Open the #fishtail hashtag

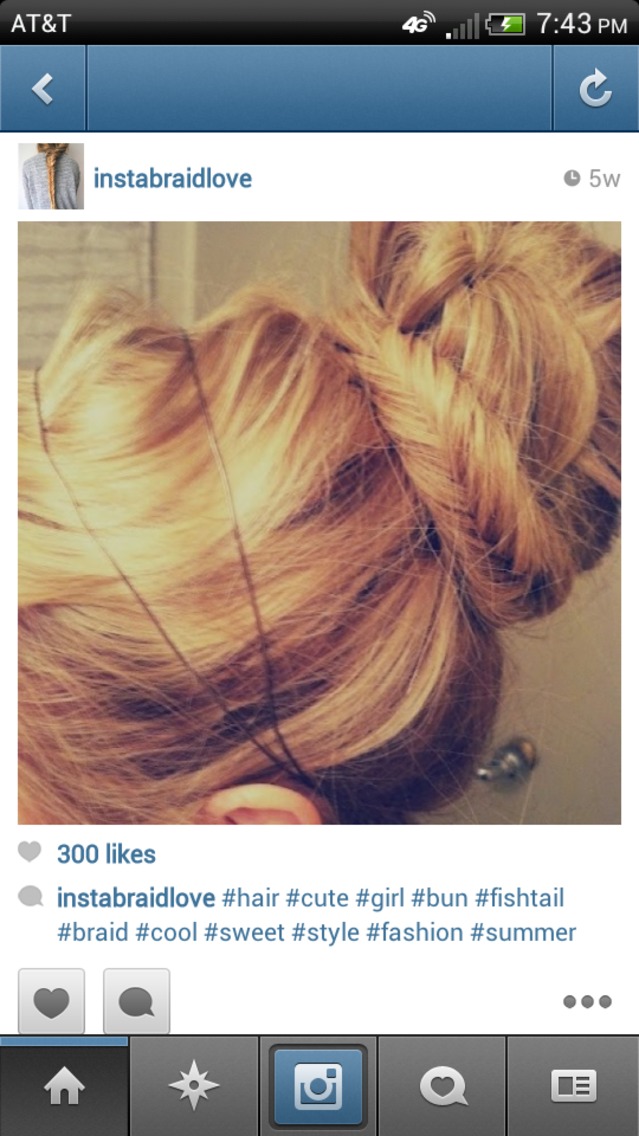coord(519,898)
